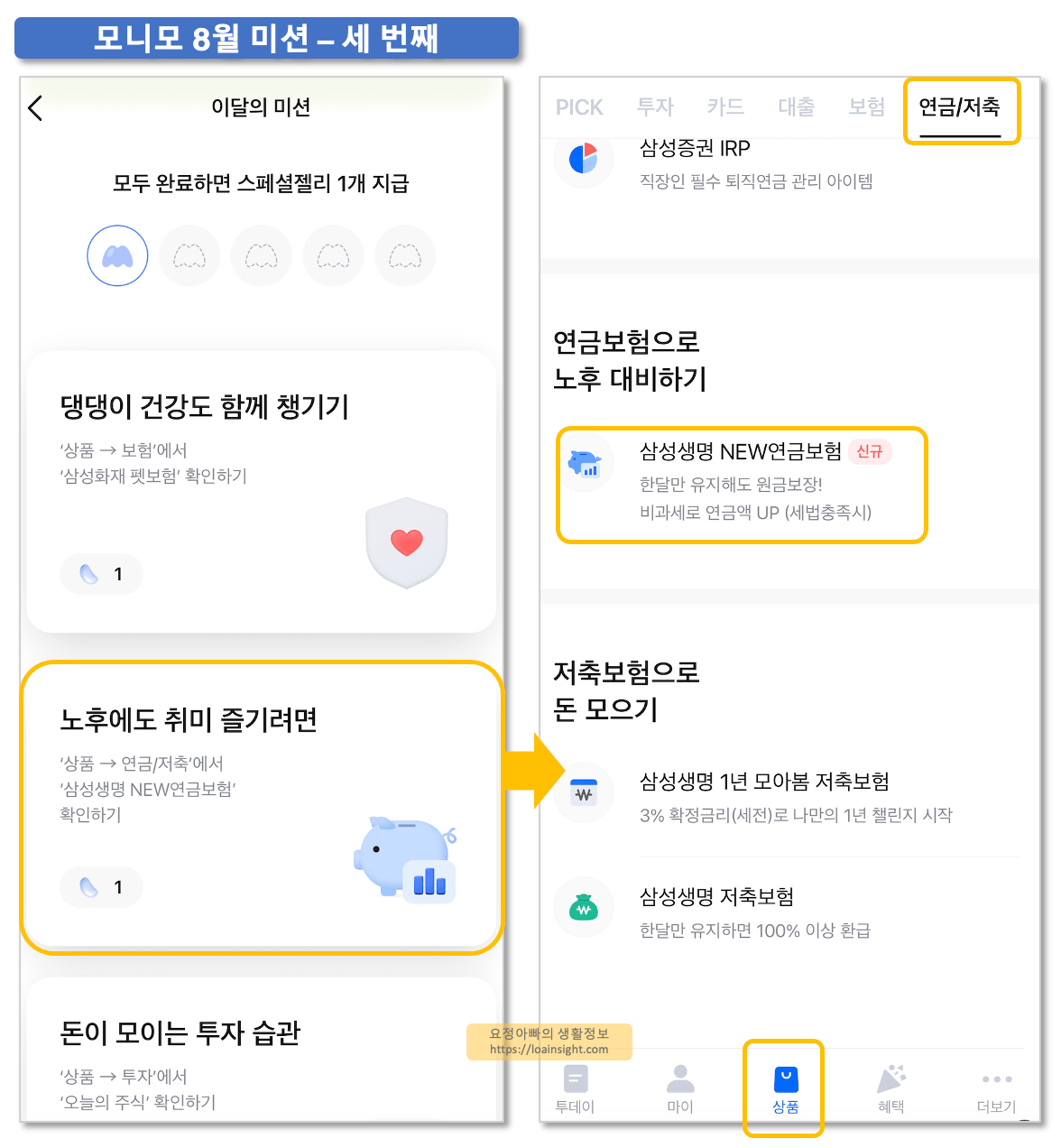Tap the 더보기 three-dot icon
The height and width of the screenshot is (1148, 1061).
pyautogui.click(x=996, y=1079)
